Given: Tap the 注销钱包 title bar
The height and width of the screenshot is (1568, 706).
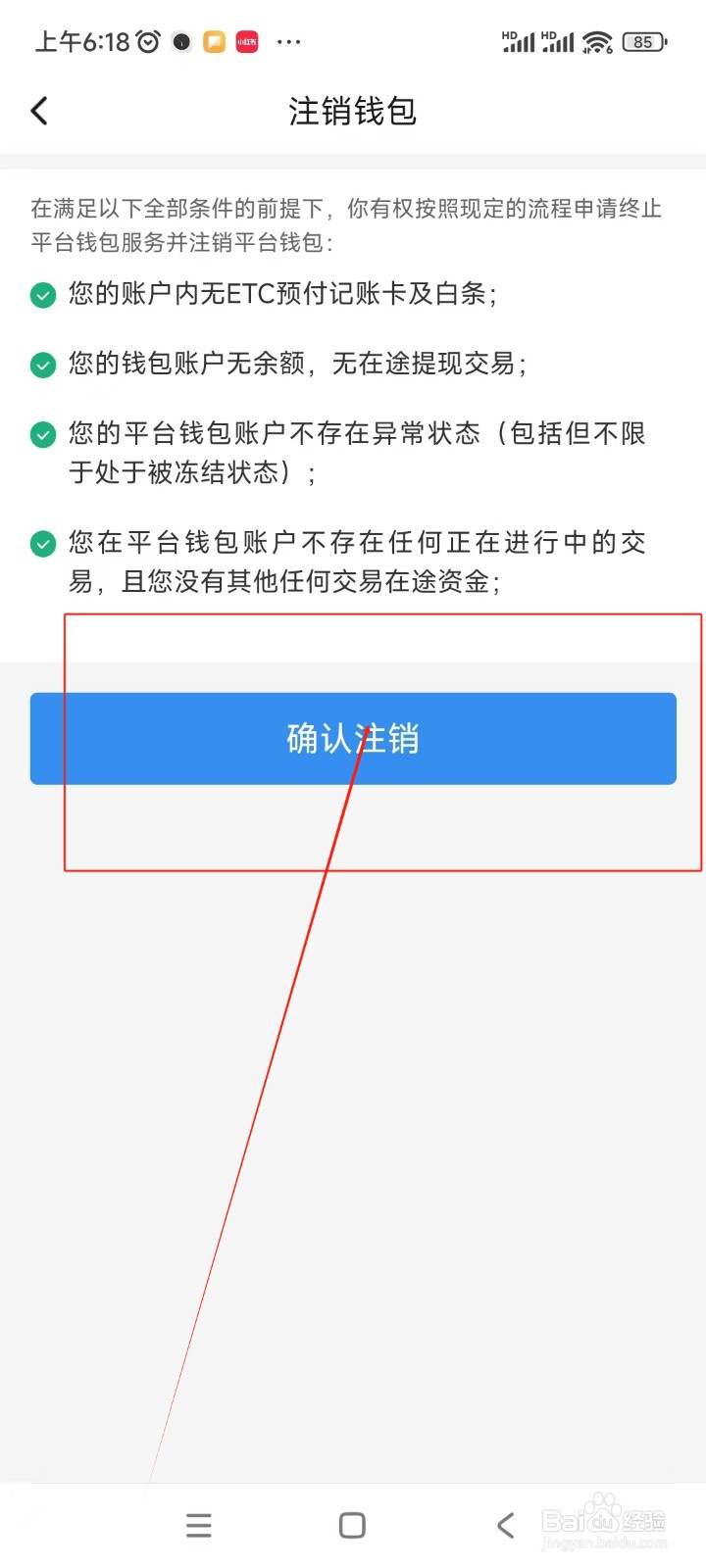Looking at the screenshot, I should pos(353,111).
